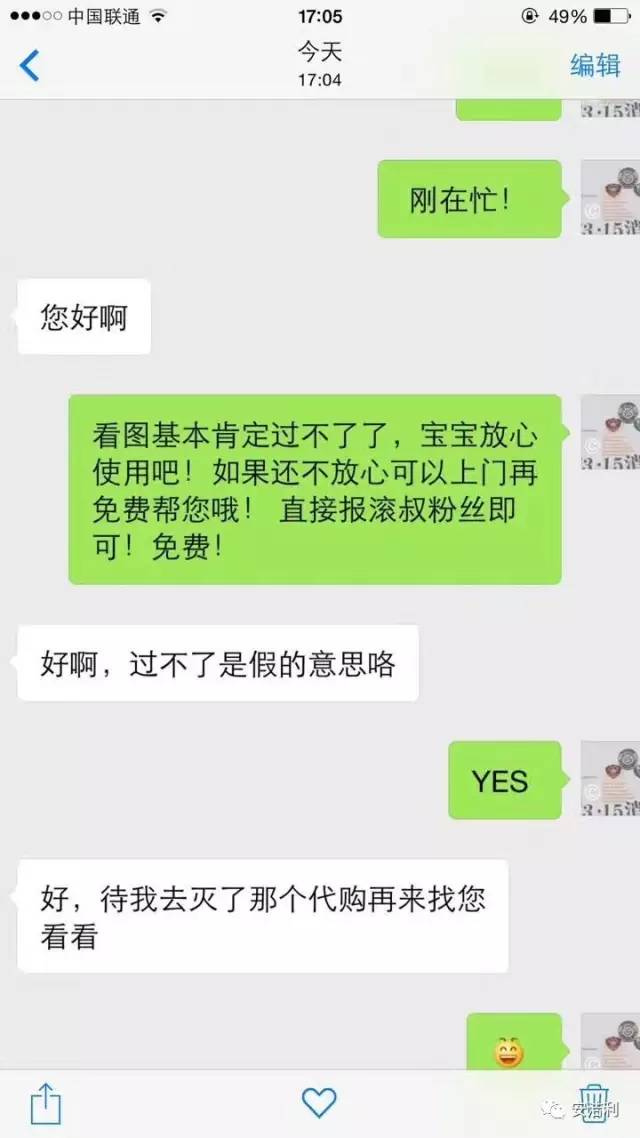
Task: Go back to the photo album
Action: pos(30,66)
